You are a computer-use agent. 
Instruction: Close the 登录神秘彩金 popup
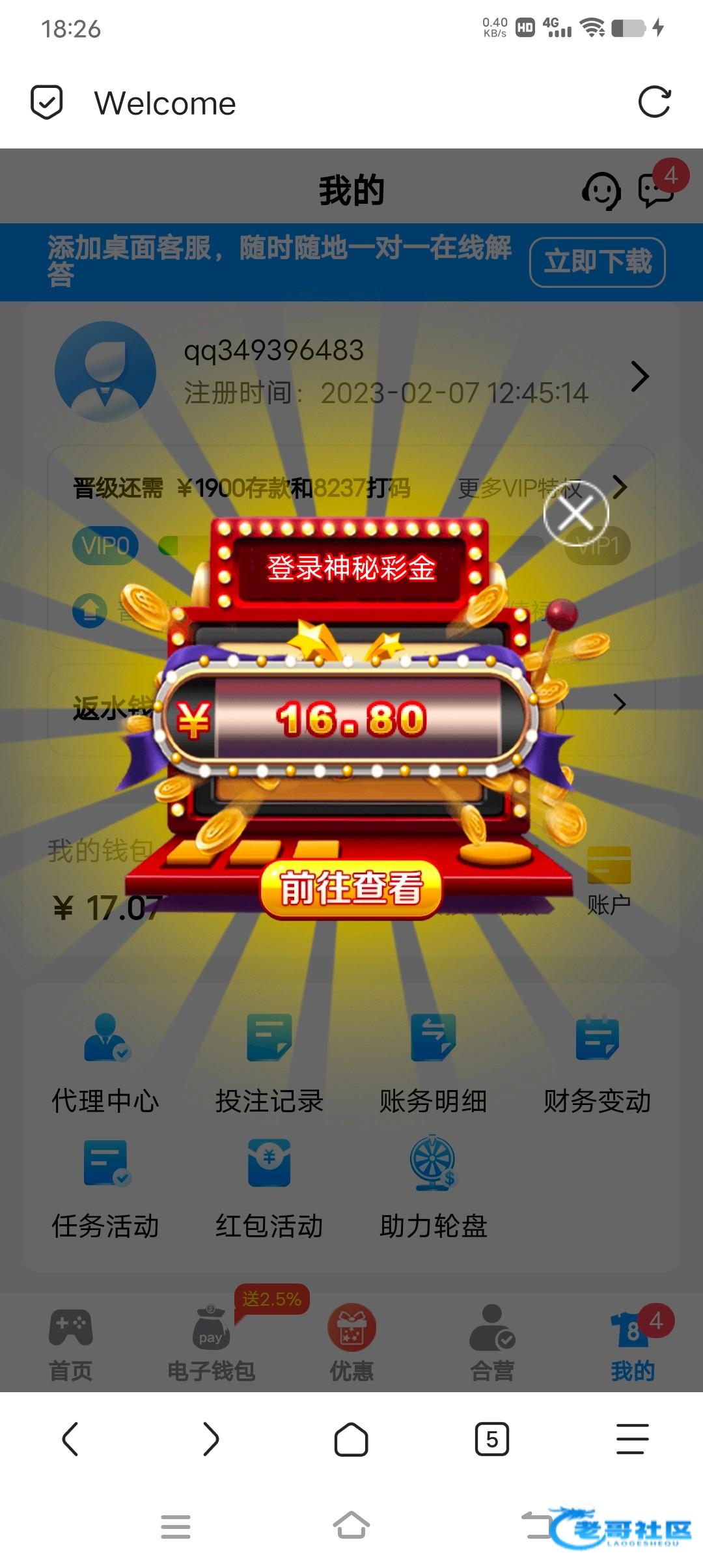tap(576, 513)
